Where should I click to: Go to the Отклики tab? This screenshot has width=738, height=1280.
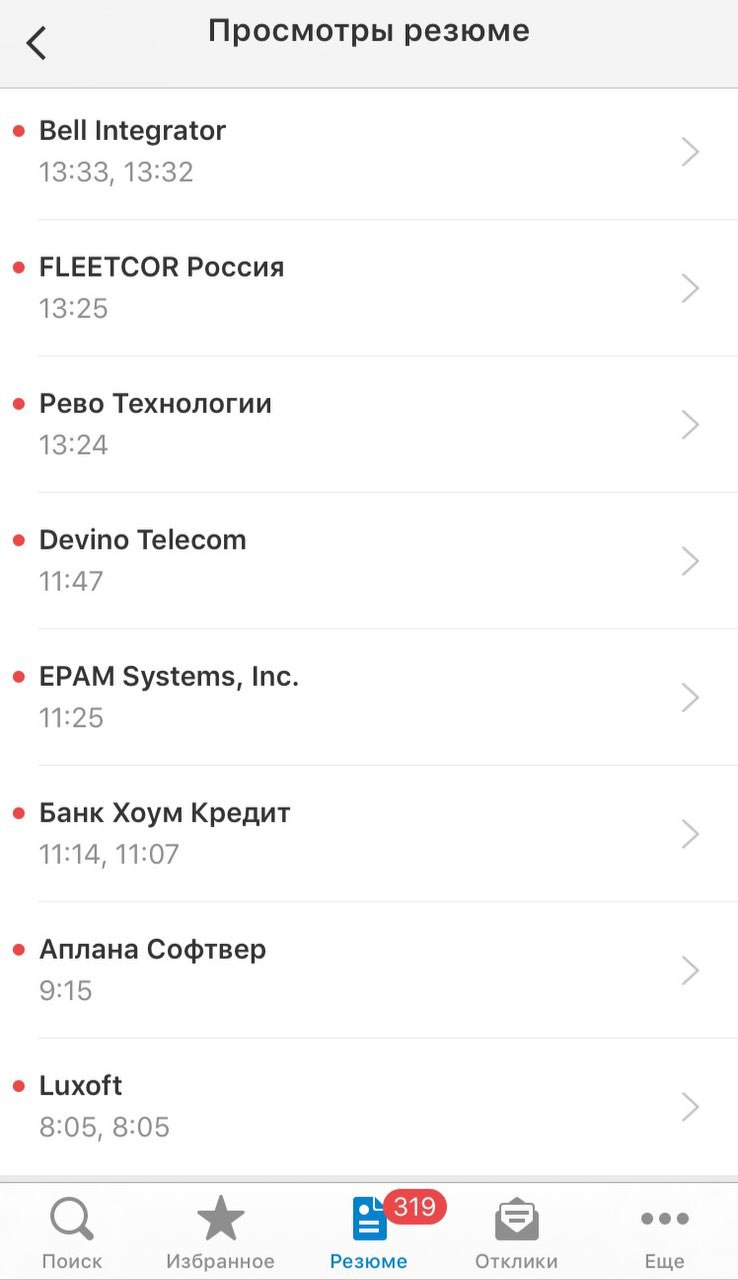(517, 1232)
